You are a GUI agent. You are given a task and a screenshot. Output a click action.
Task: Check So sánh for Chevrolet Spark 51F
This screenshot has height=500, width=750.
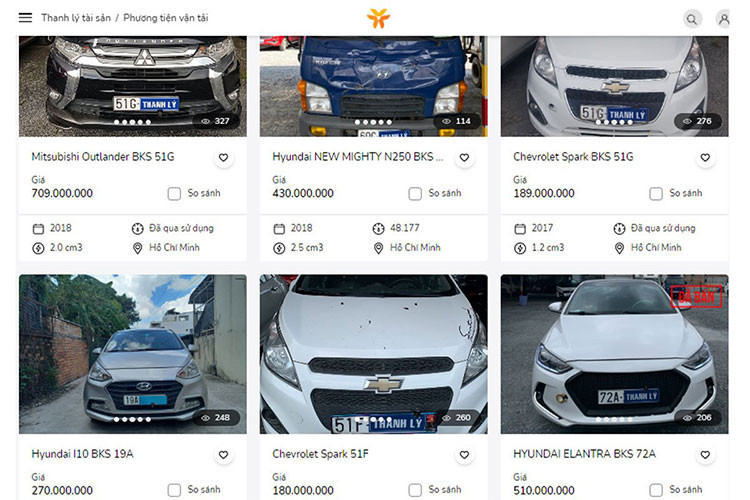[x=416, y=490]
